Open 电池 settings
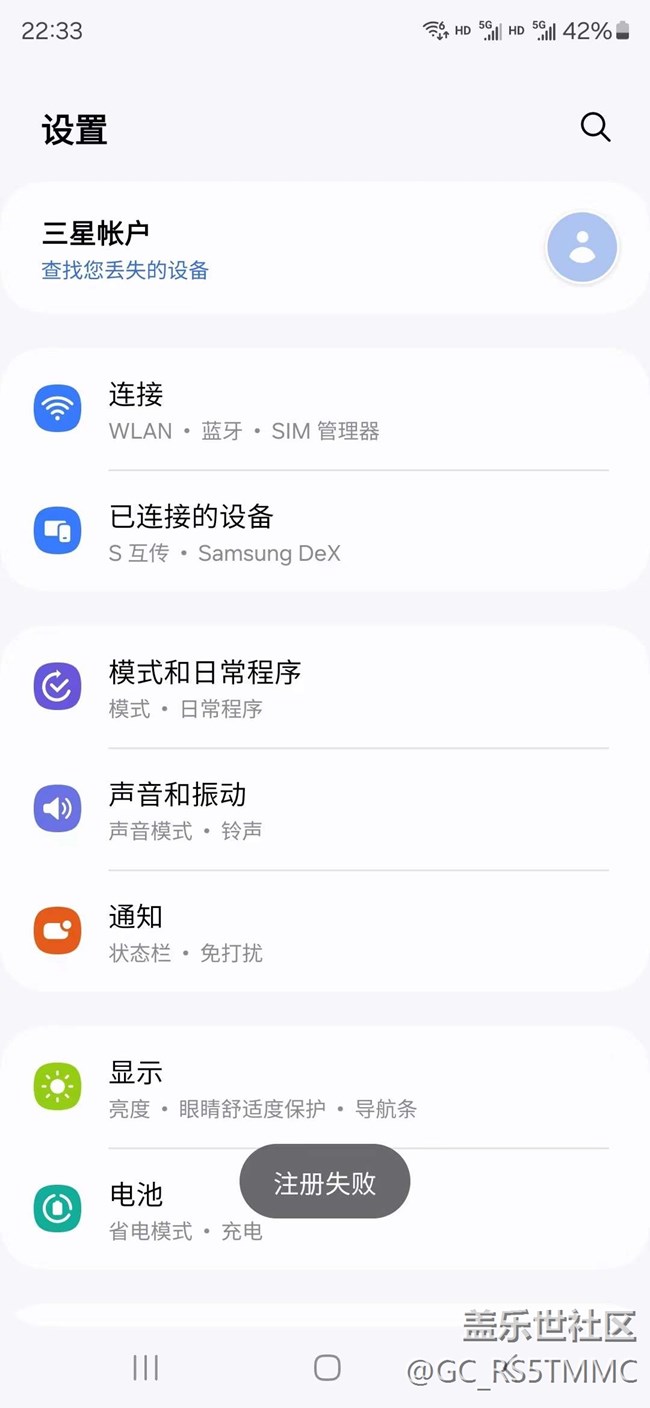The image size is (650, 1408). click(150, 1210)
